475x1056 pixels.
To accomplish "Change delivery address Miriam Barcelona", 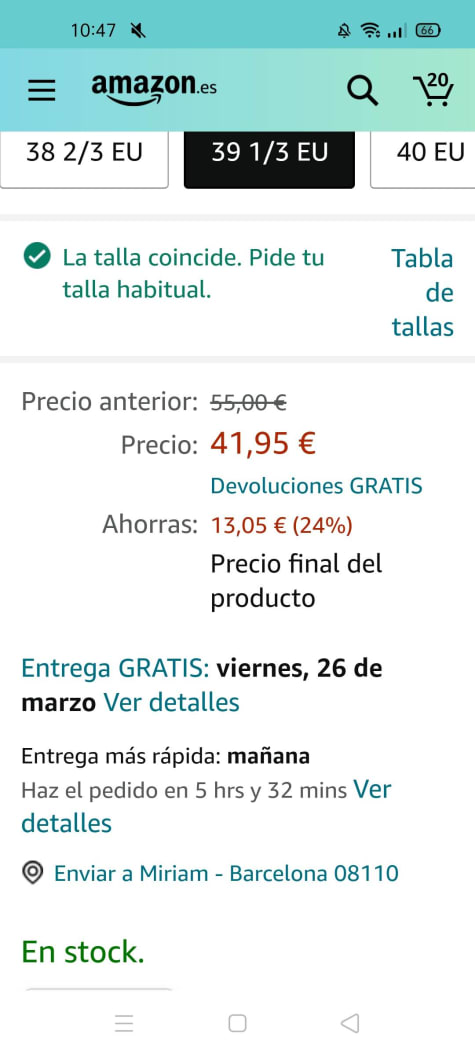I will [210, 873].
